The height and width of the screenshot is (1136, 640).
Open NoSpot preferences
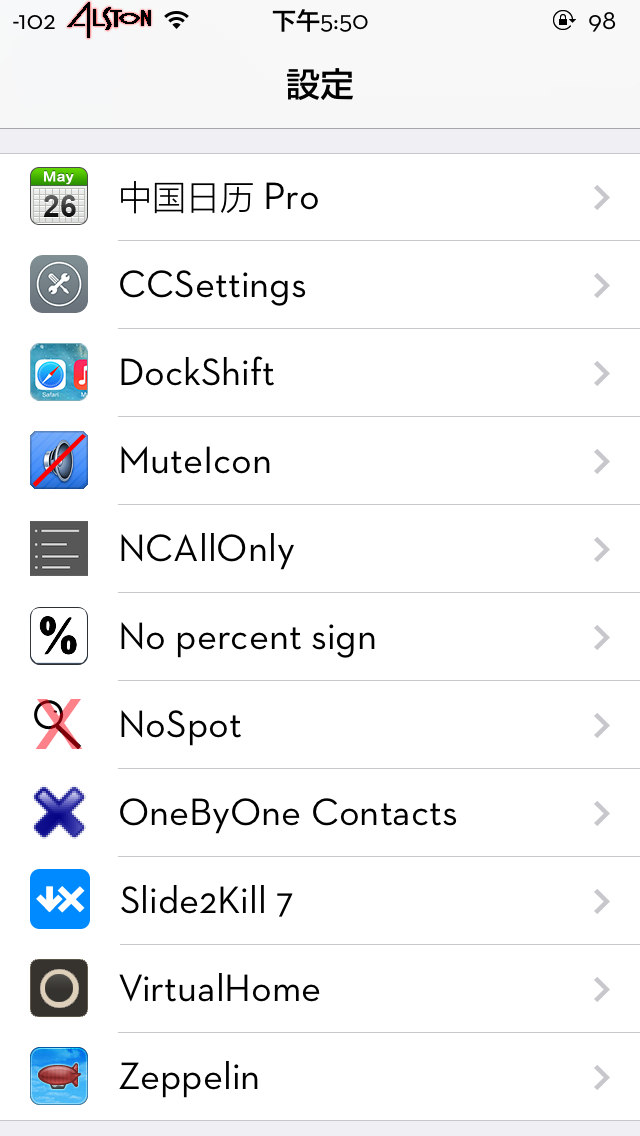tap(320, 724)
